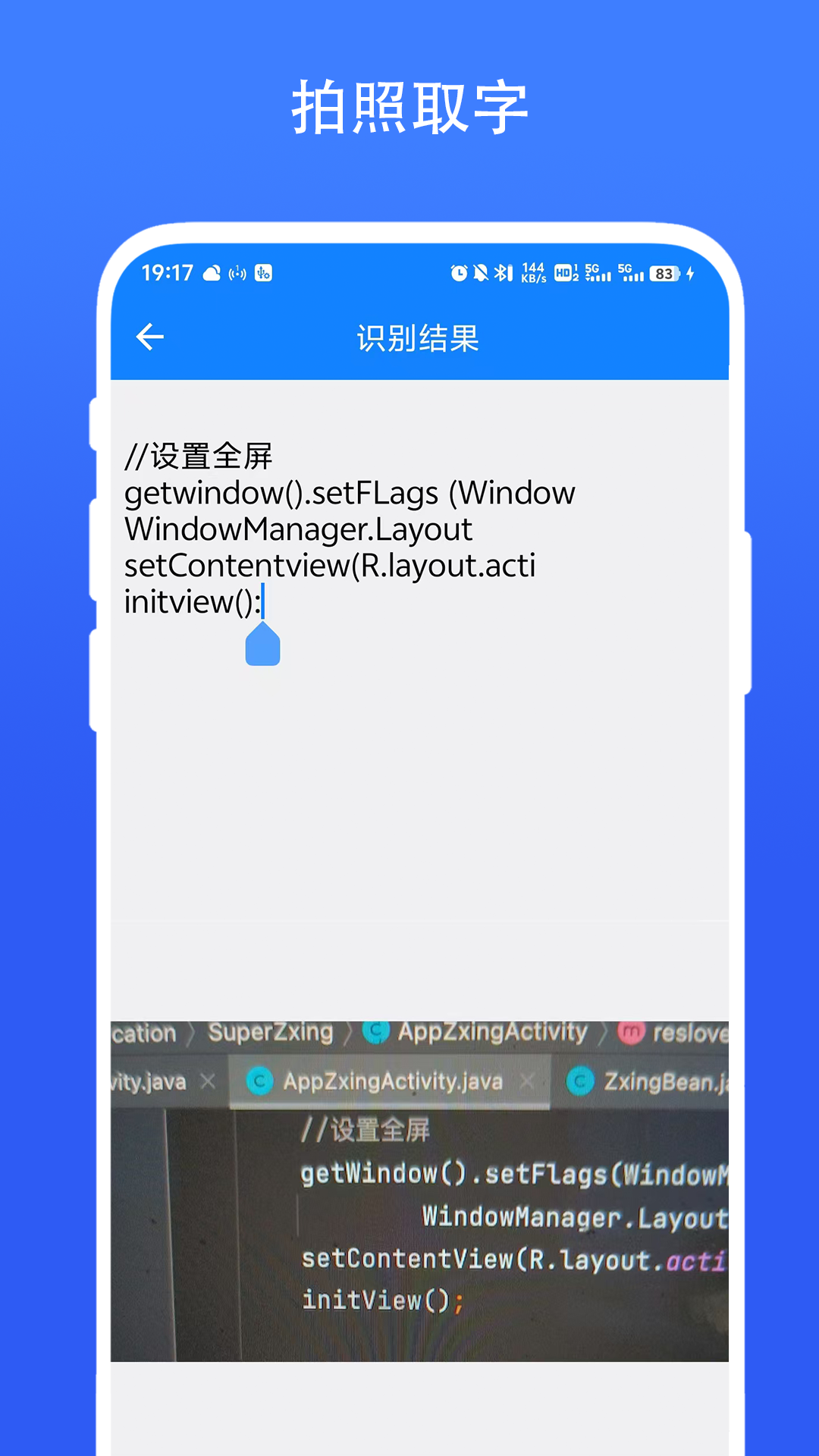The image size is (819, 1456).
Task: Tap the 识别结果 title text
Action: click(x=418, y=337)
